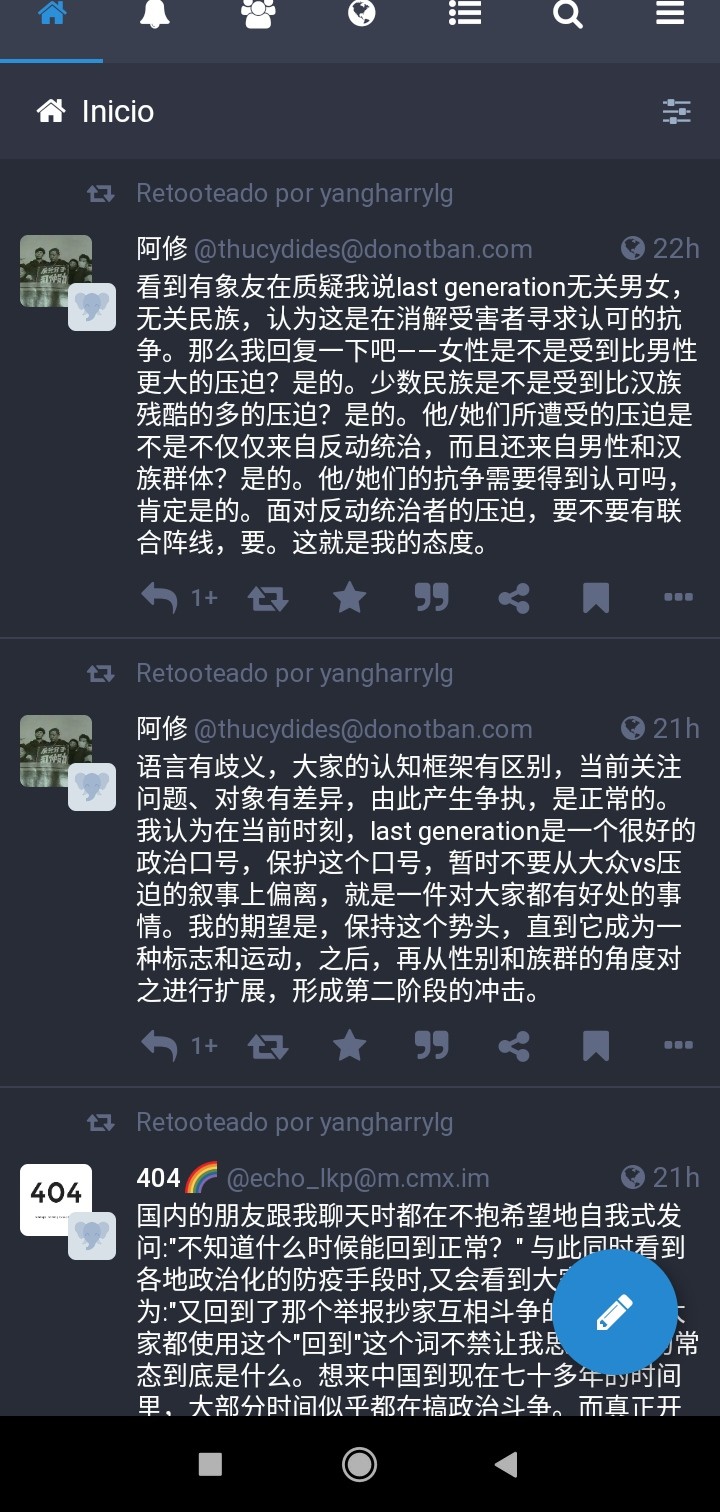The height and width of the screenshot is (1512, 720).
Task: Compose a new toot
Action: [x=614, y=1312]
